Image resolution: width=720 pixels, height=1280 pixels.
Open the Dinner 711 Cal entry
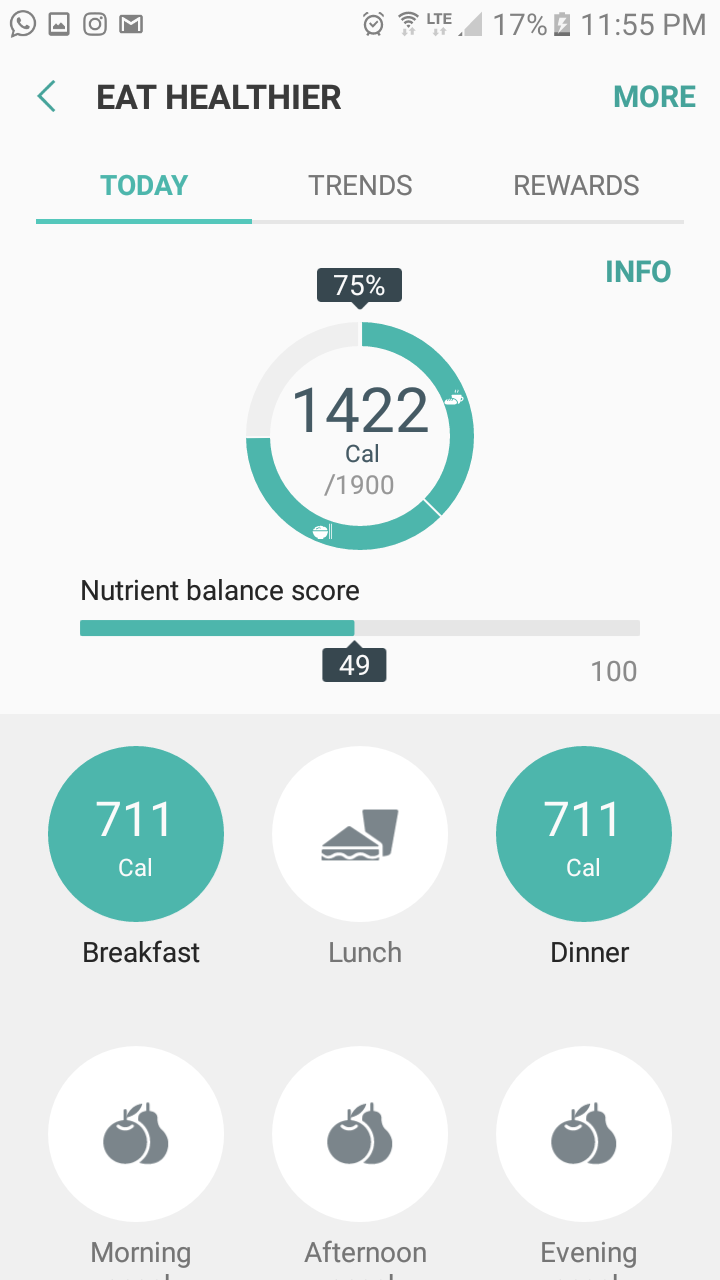(x=584, y=834)
